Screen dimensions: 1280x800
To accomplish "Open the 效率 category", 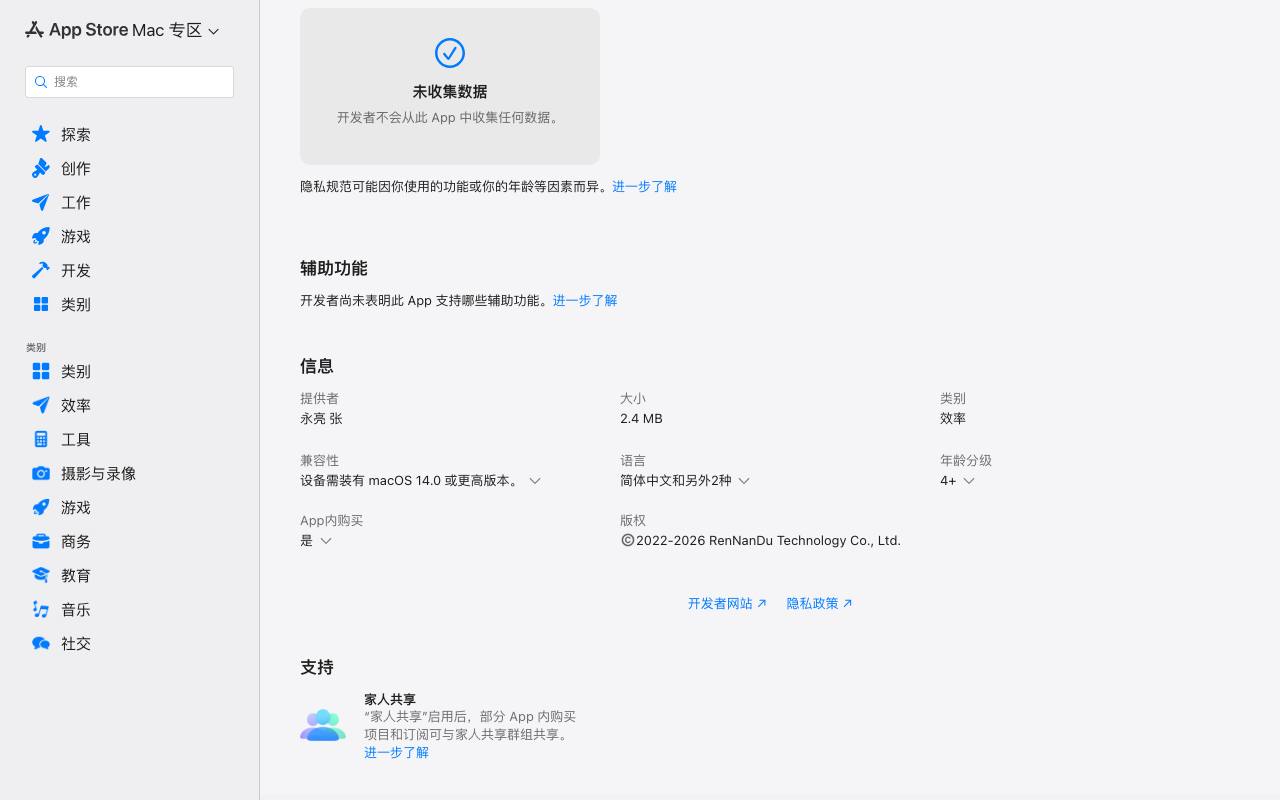I will (x=129, y=405).
